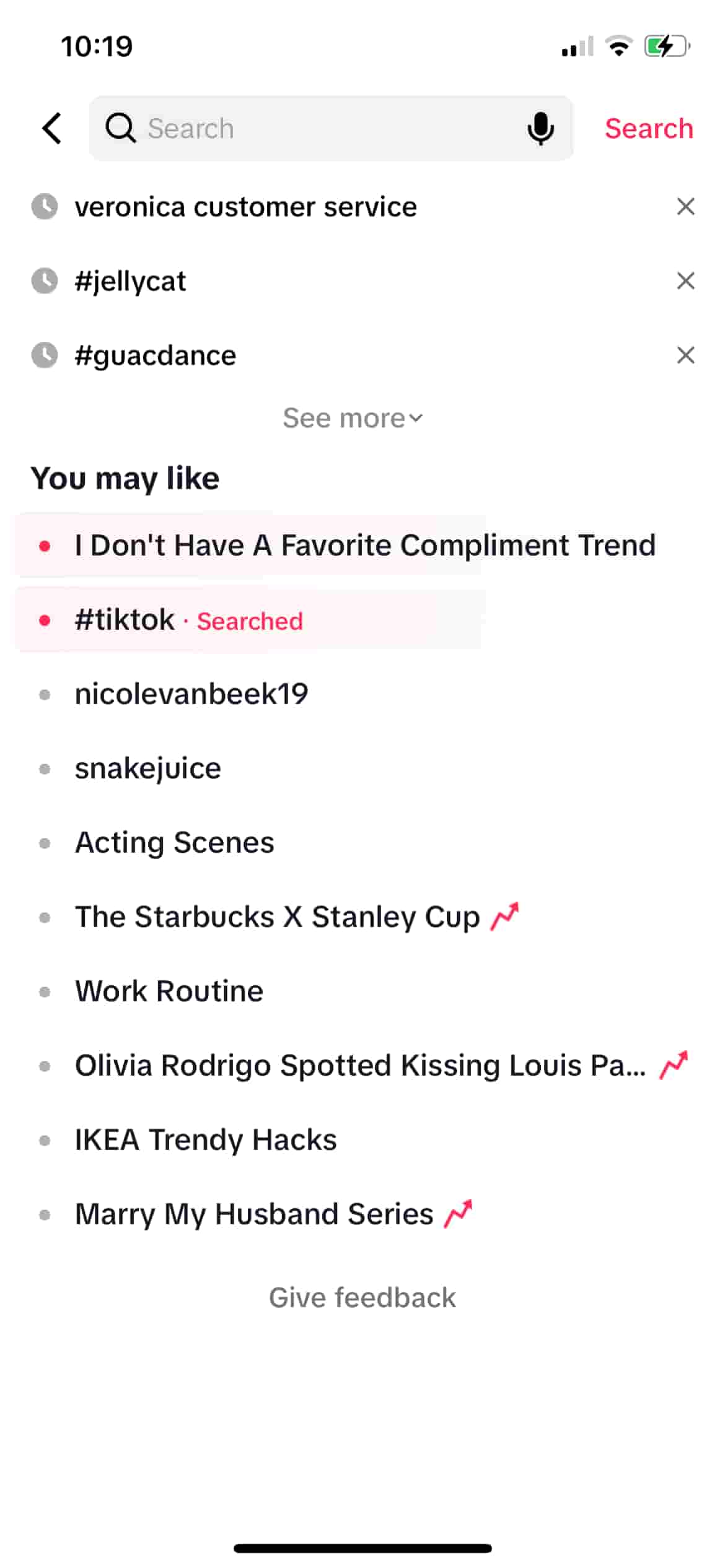
Task: Click the magnifying glass search icon
Action: (121, 128)
